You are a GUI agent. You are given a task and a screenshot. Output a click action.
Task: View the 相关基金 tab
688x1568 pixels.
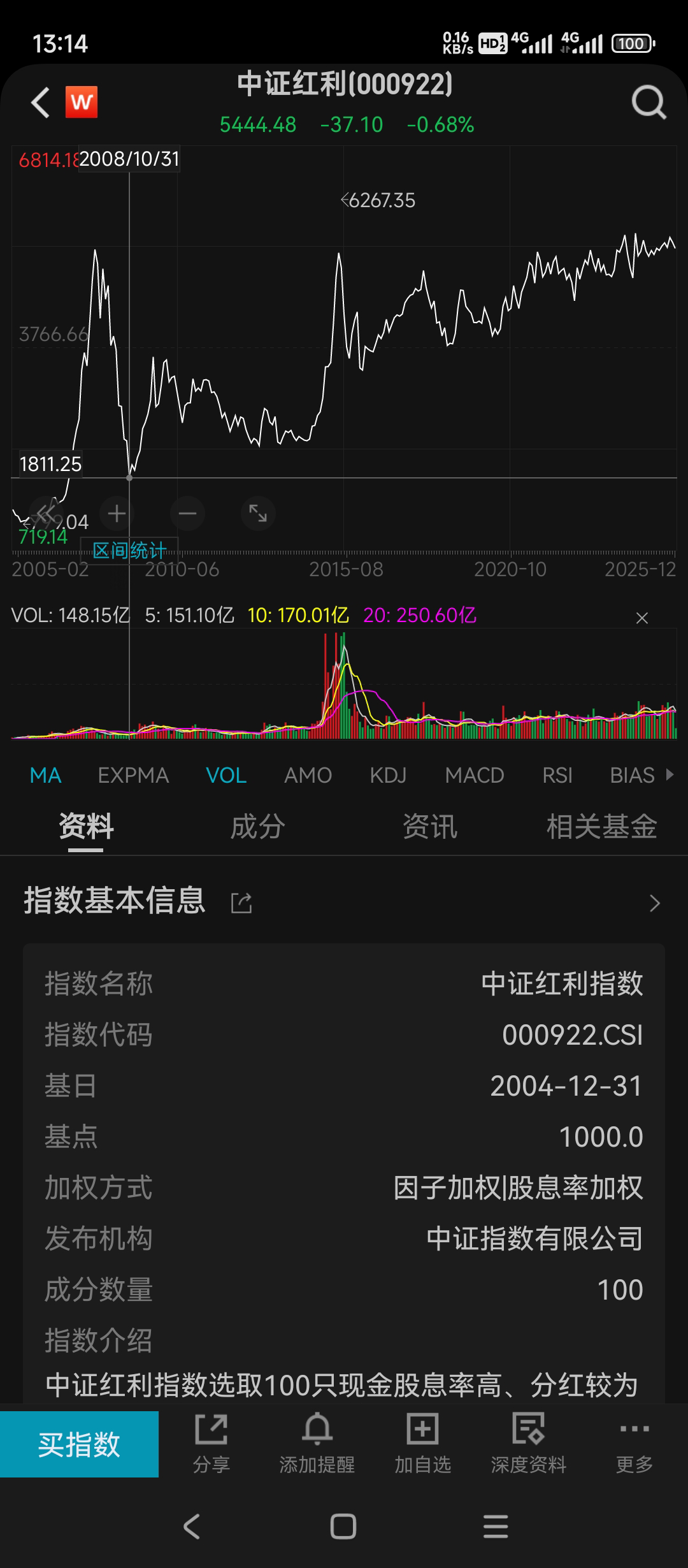(601, 827)
